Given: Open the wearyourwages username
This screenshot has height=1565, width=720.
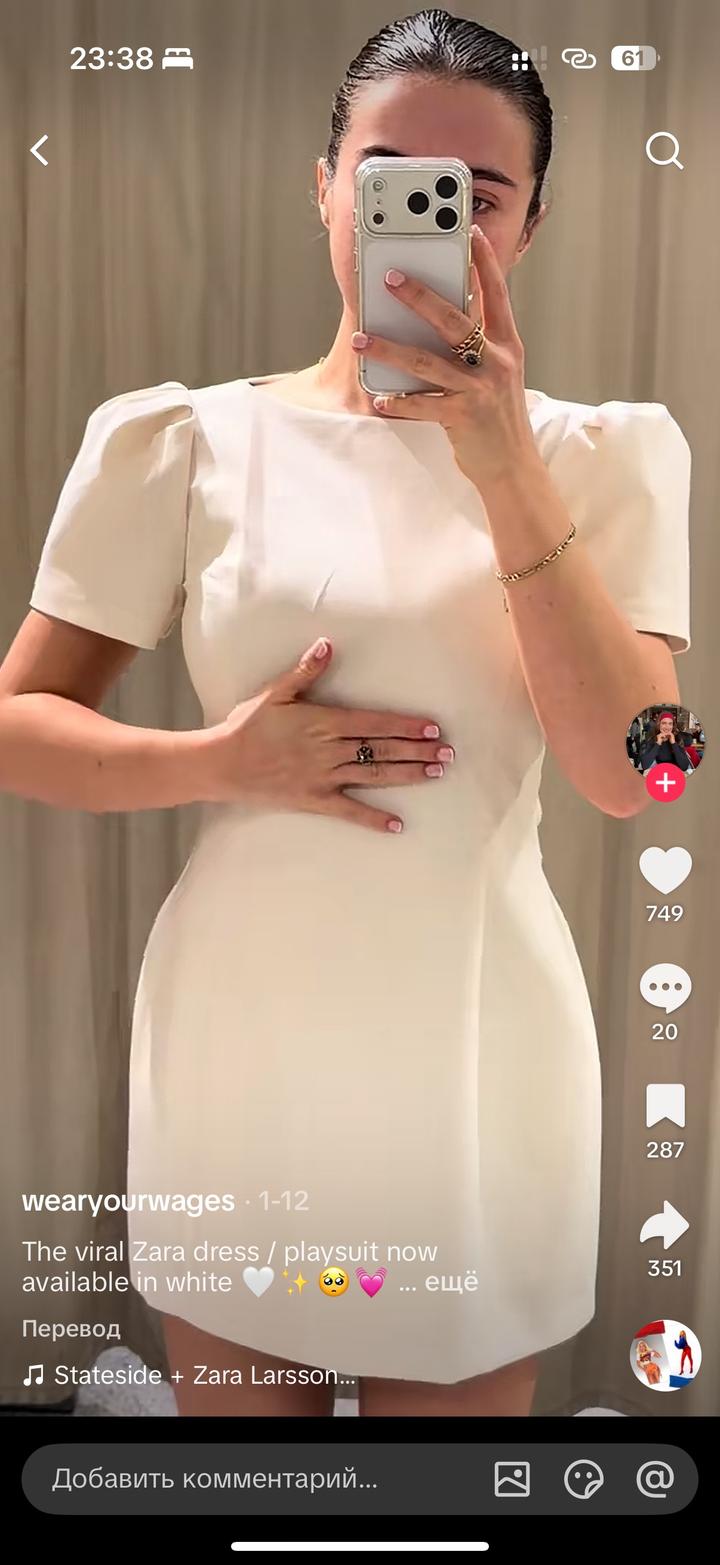Looking at the screenshot, I should coord(128,1201).
